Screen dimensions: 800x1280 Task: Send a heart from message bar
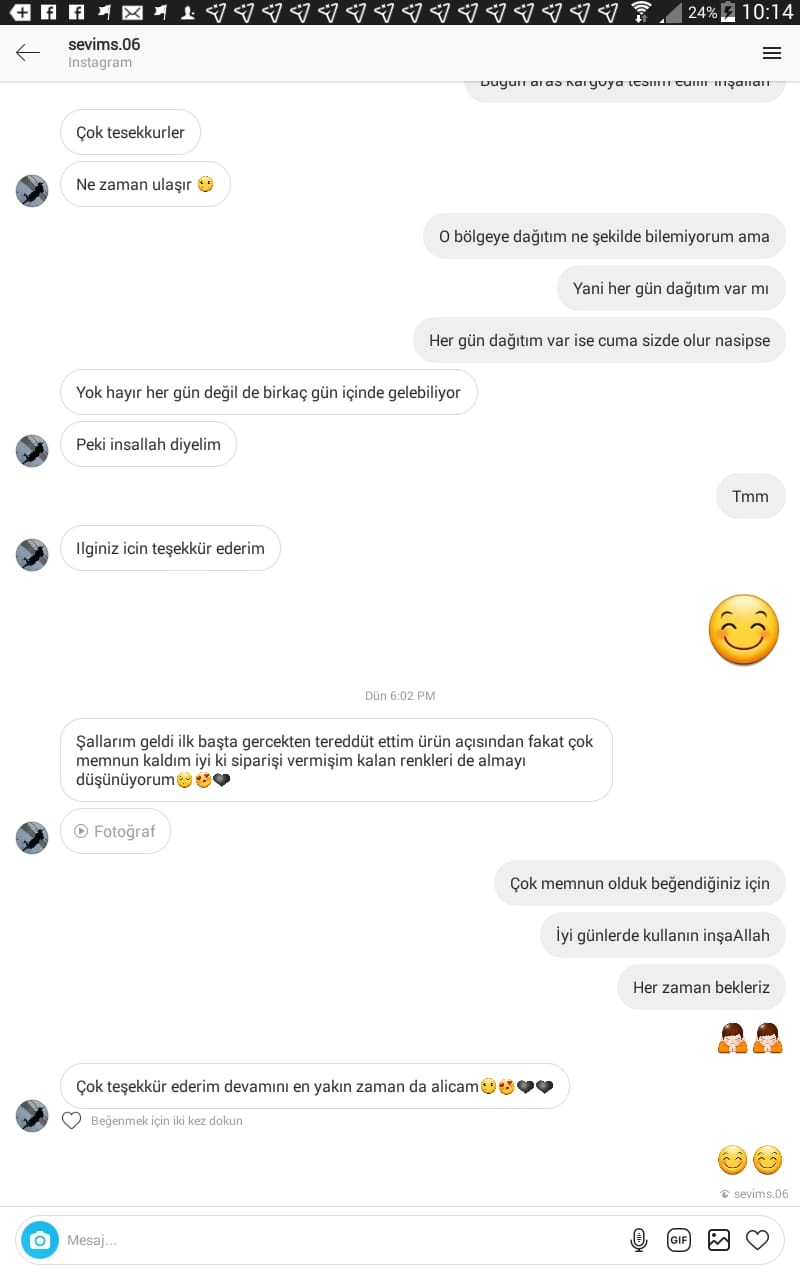pyautogui.click(x=758, y=1240)
